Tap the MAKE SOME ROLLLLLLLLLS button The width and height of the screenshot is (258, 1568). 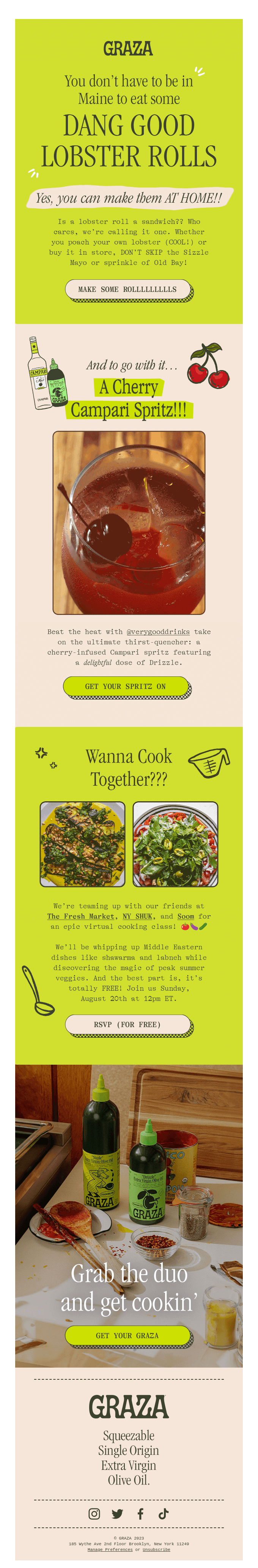pyautogui.click(x=128, y=290)
